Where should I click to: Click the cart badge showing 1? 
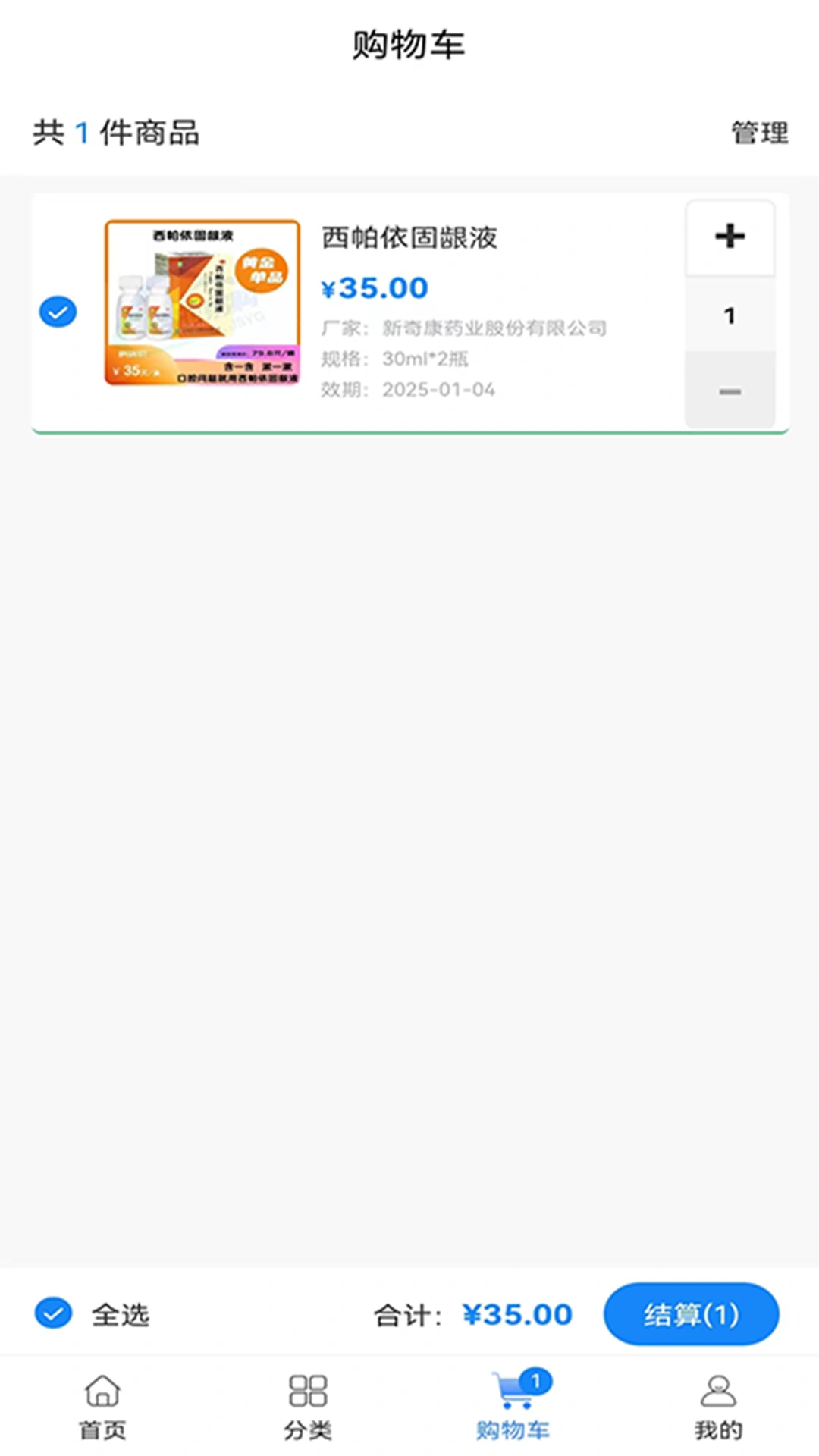coord(536,1375)
